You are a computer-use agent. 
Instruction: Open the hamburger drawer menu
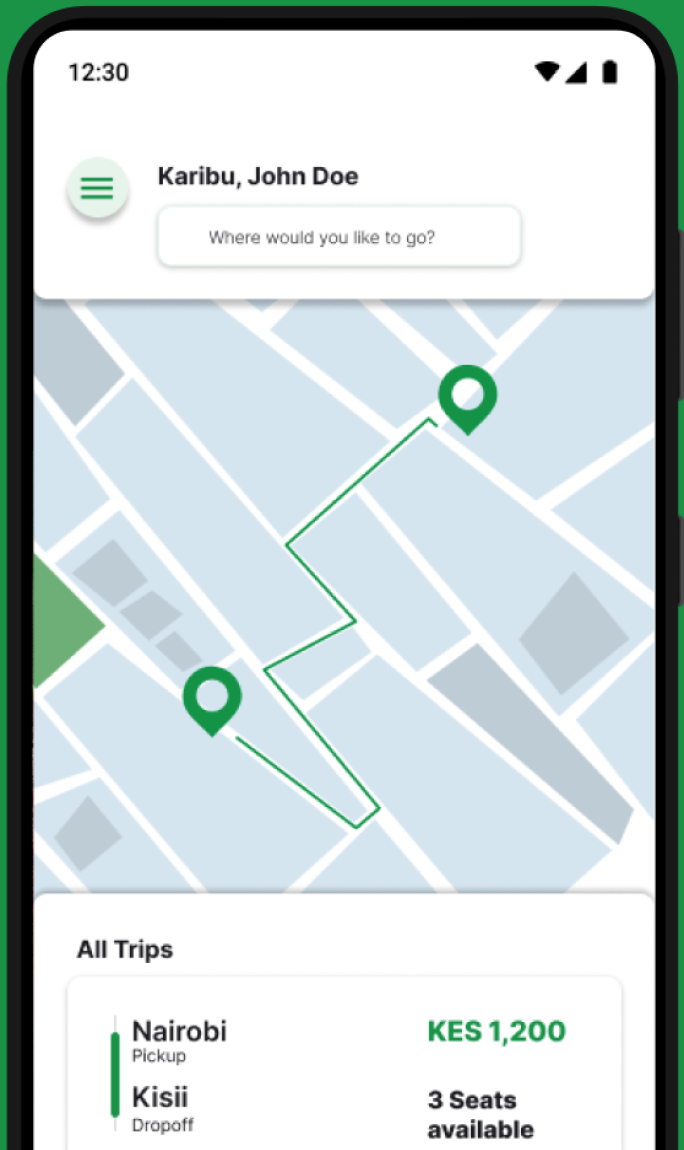tap(97, 188)
